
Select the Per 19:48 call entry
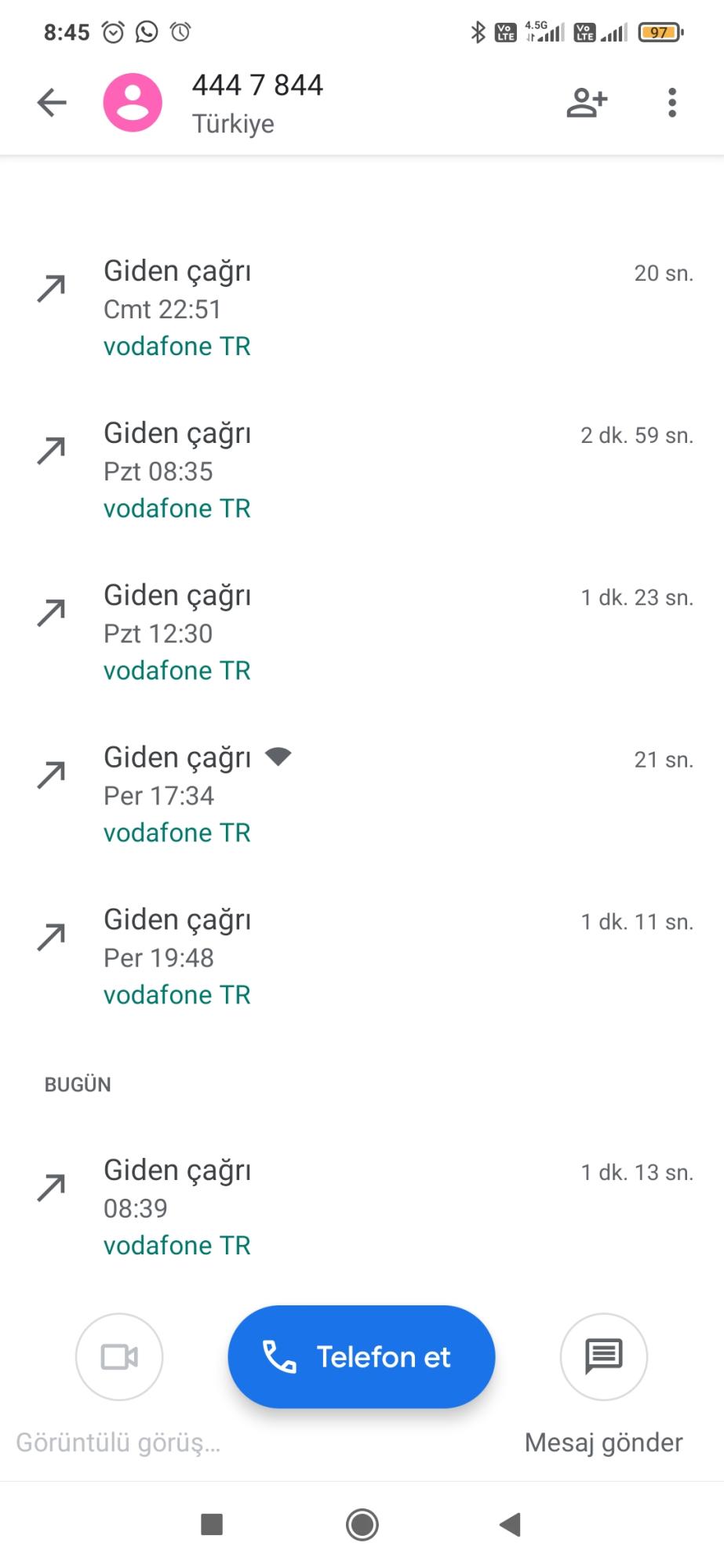click(x=362, y=957)
